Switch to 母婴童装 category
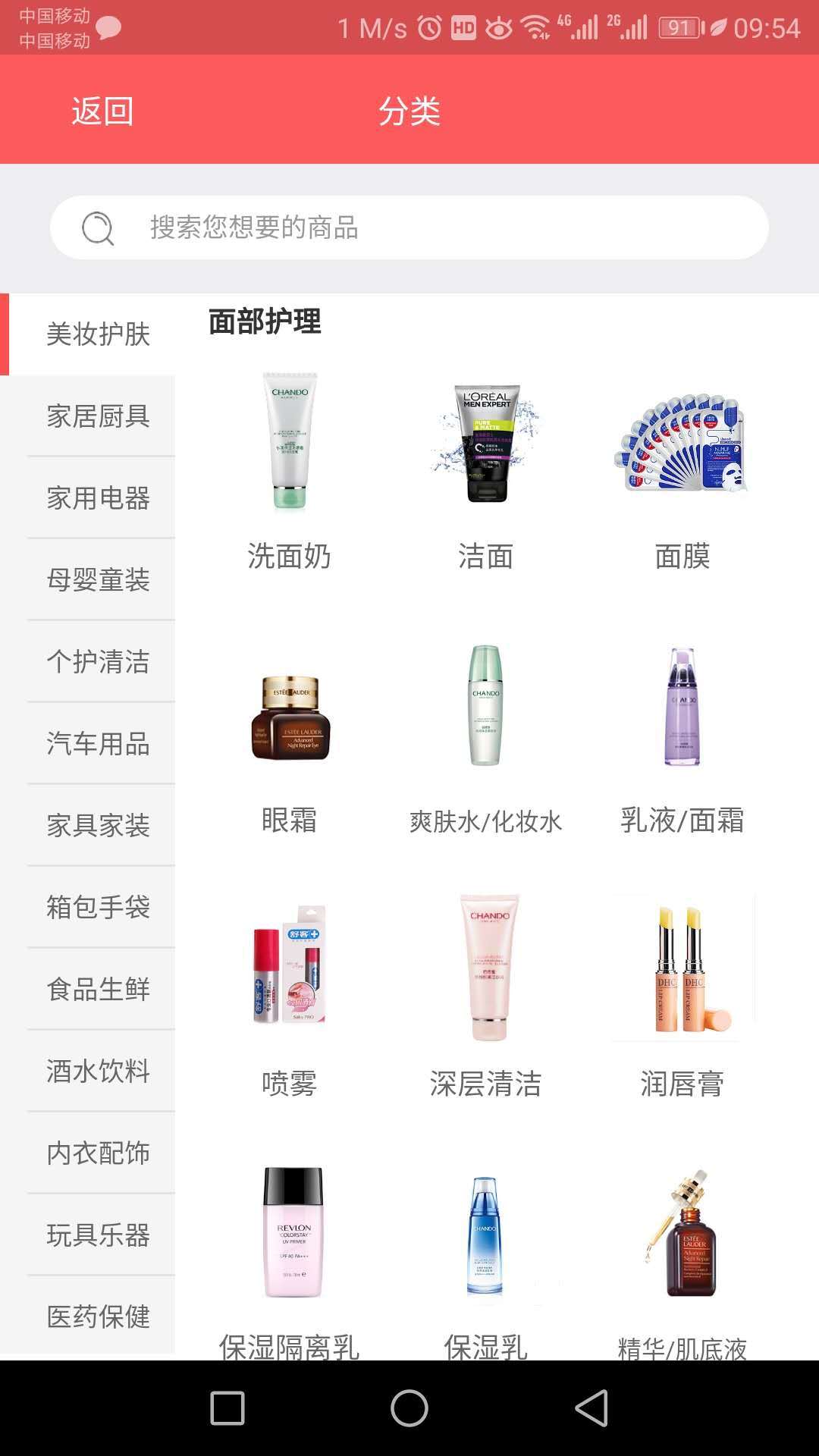This screenshot has height=1456, width=819. [x=98, y=580]
